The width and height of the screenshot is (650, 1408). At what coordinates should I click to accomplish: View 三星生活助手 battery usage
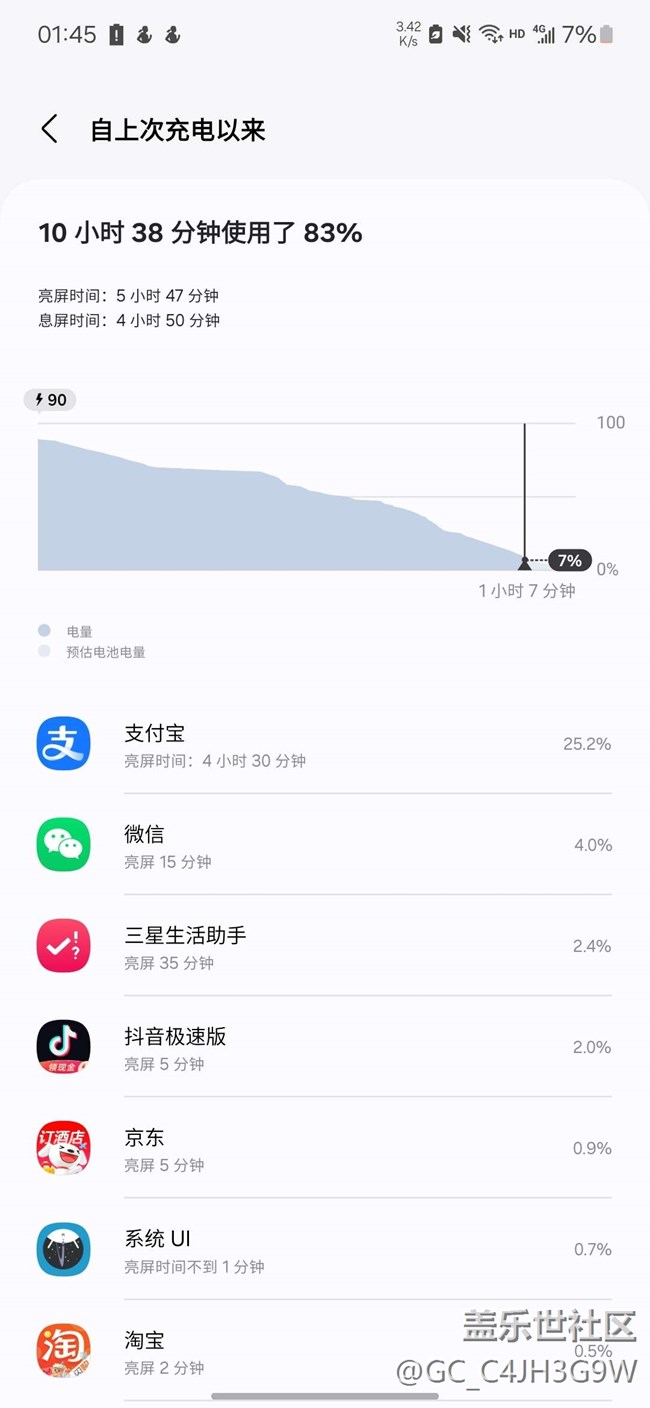[324, 946]
